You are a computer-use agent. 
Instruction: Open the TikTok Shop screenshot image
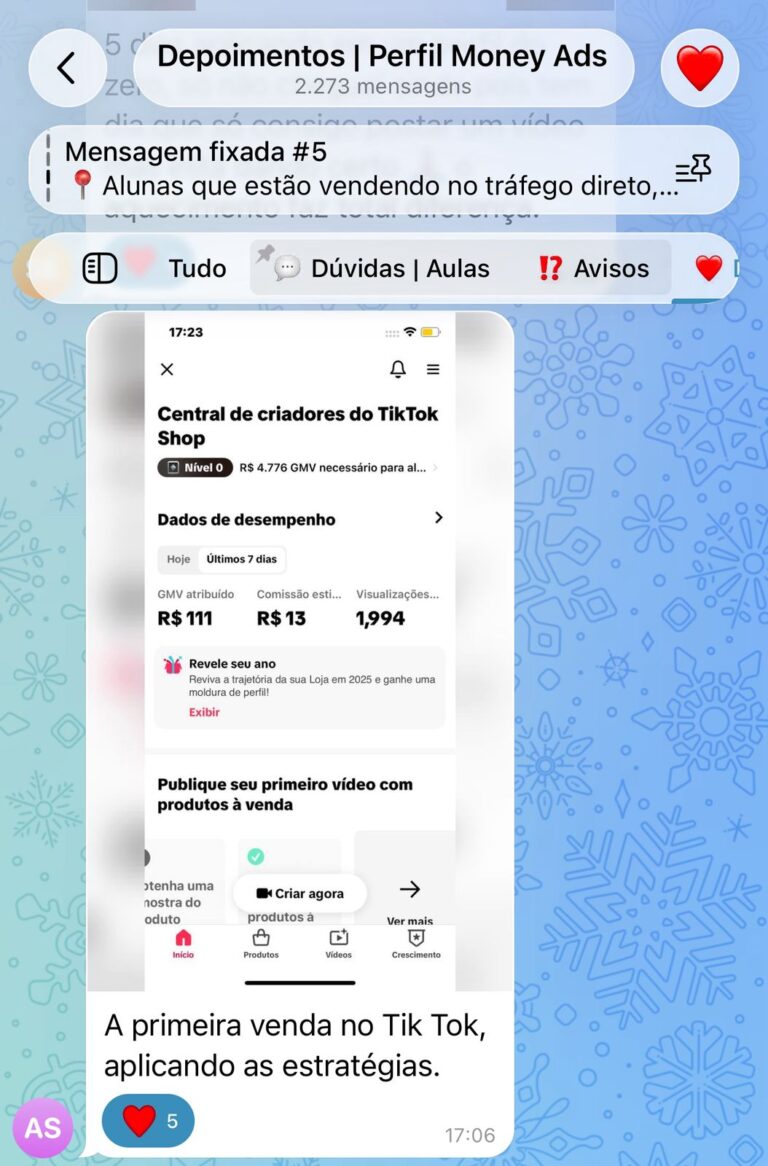point(300,650)
